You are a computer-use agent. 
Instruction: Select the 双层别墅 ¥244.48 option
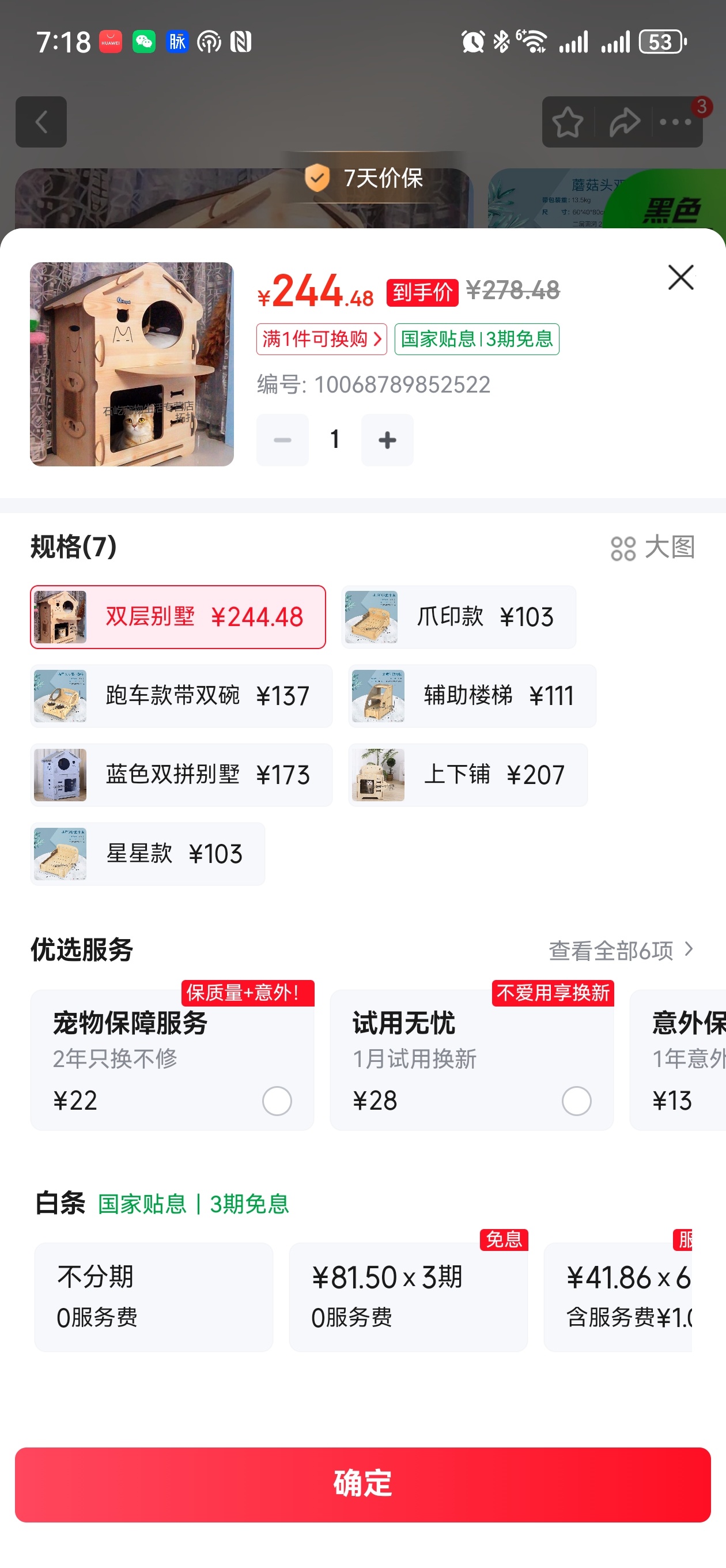click(177, 617)
